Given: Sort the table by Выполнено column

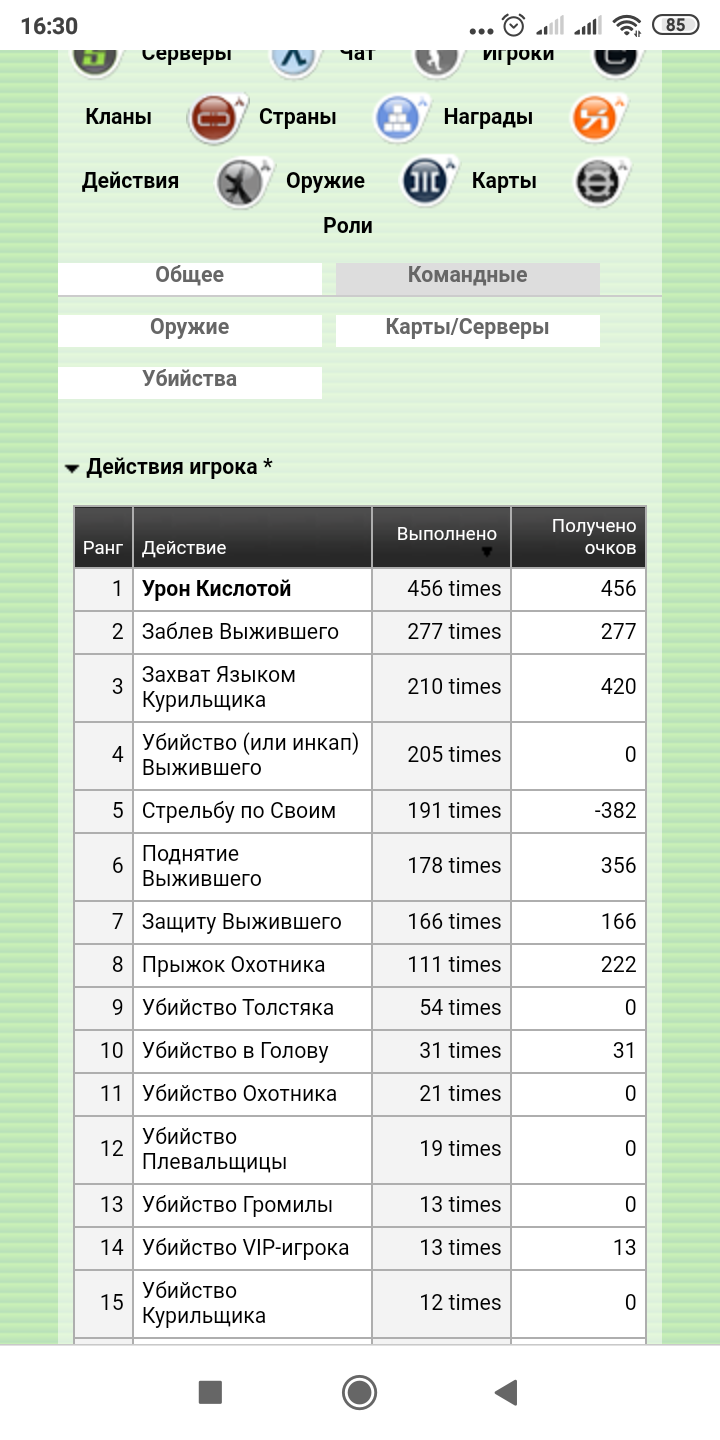Looking at the screenshot, I should point(446,535).
